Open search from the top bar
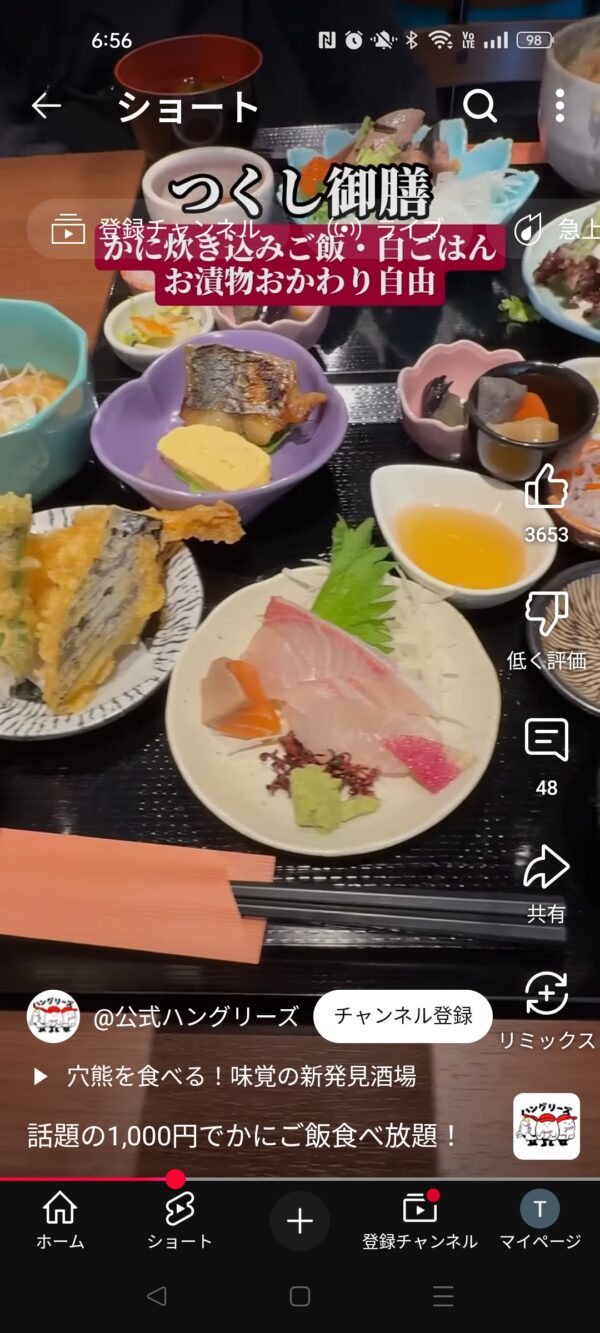The width and height of the screenshot is (600, 1333). click(x=480, y=106)
